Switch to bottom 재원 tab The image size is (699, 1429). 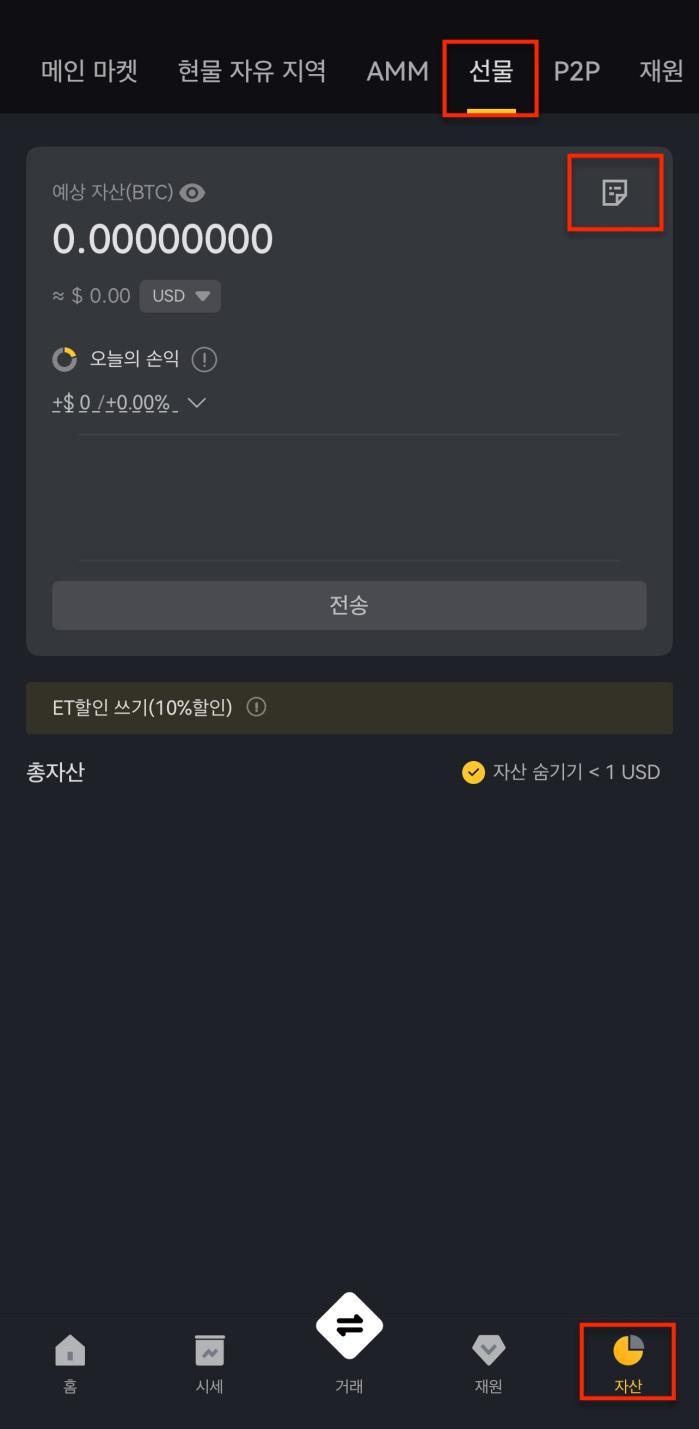488,1364
